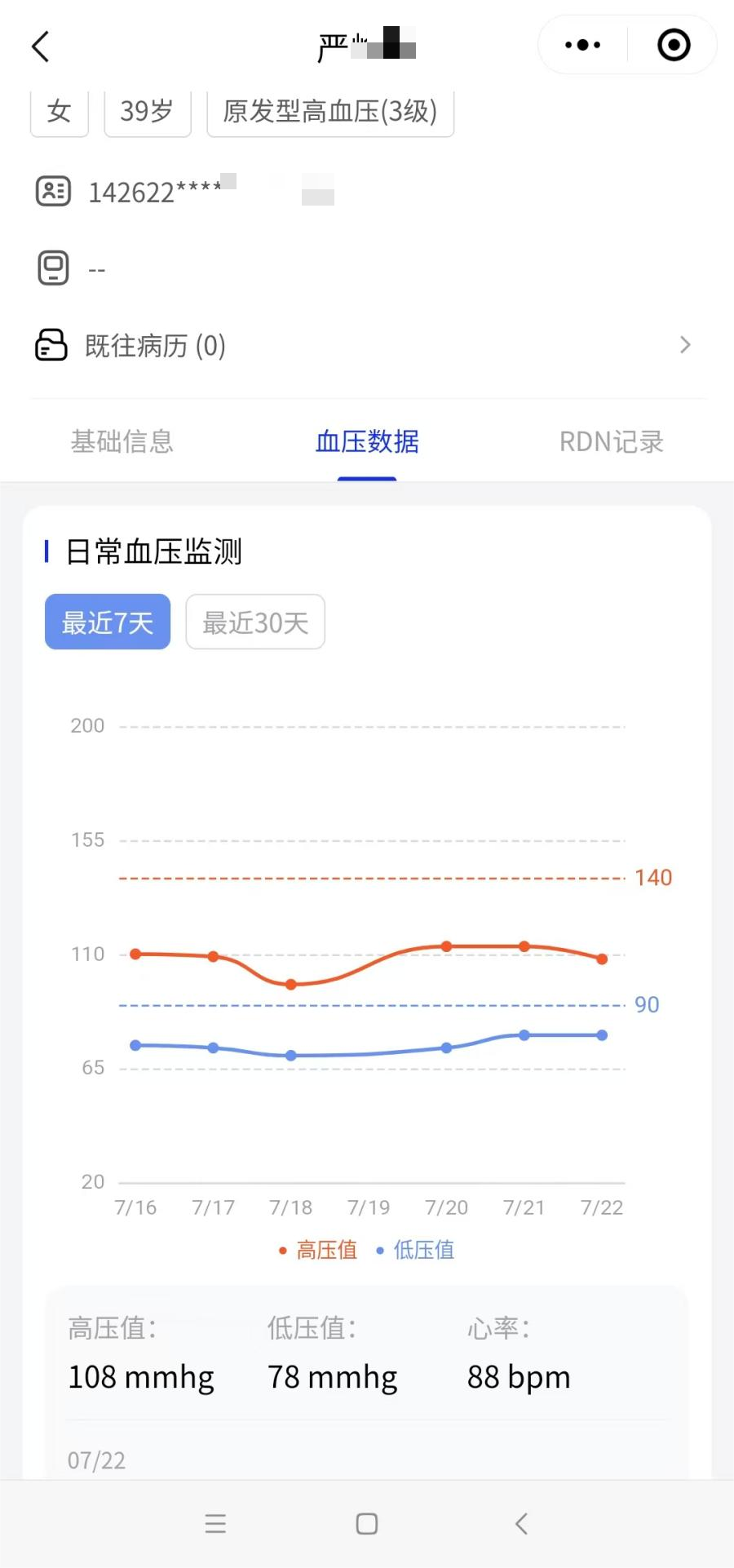The width and height of the screenshot is (734, 1568).
Task: Select the 血压数据 tab
Action: coord(367,441)
